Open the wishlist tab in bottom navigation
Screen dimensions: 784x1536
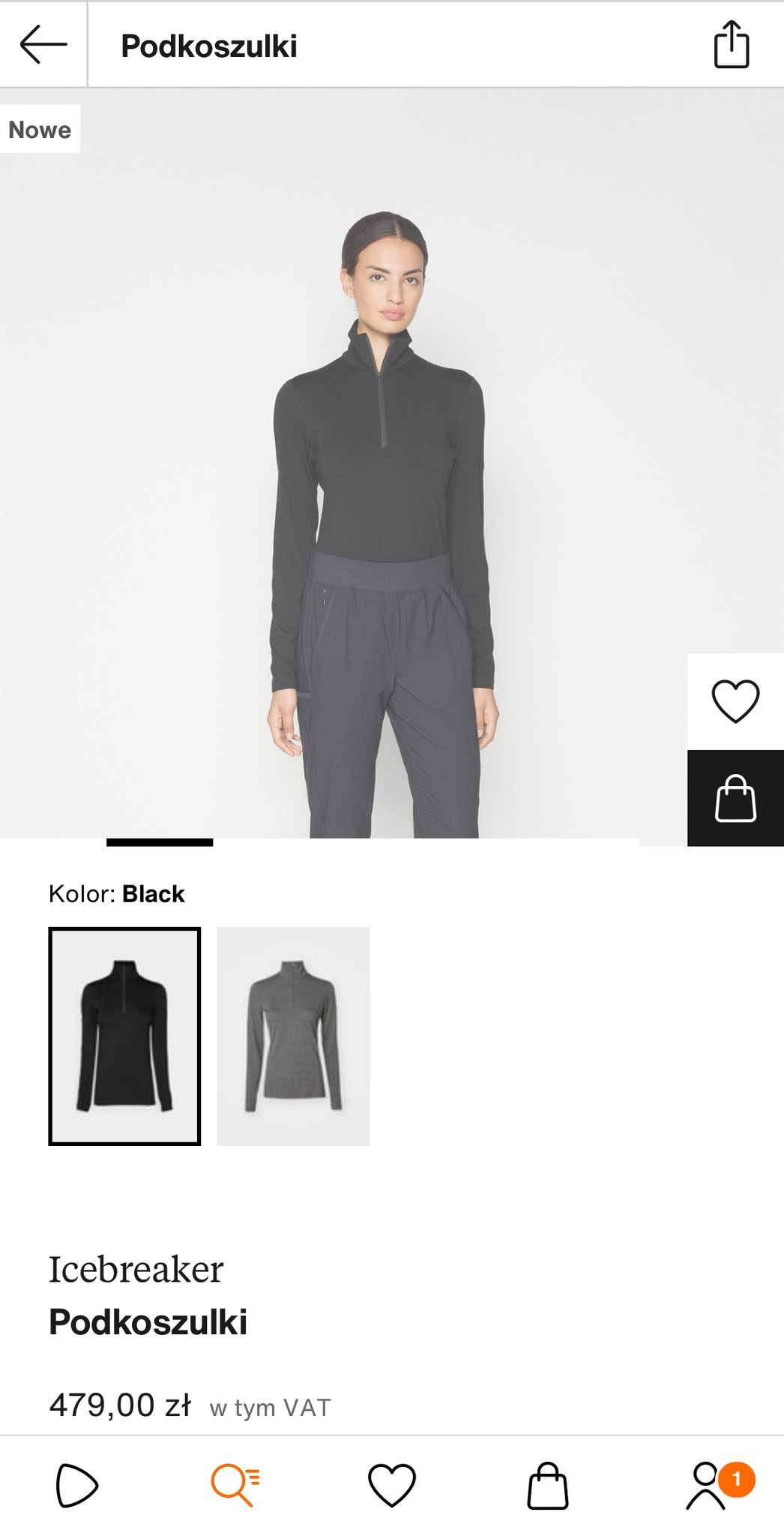pyautogui.click(x=391, y=1485)
